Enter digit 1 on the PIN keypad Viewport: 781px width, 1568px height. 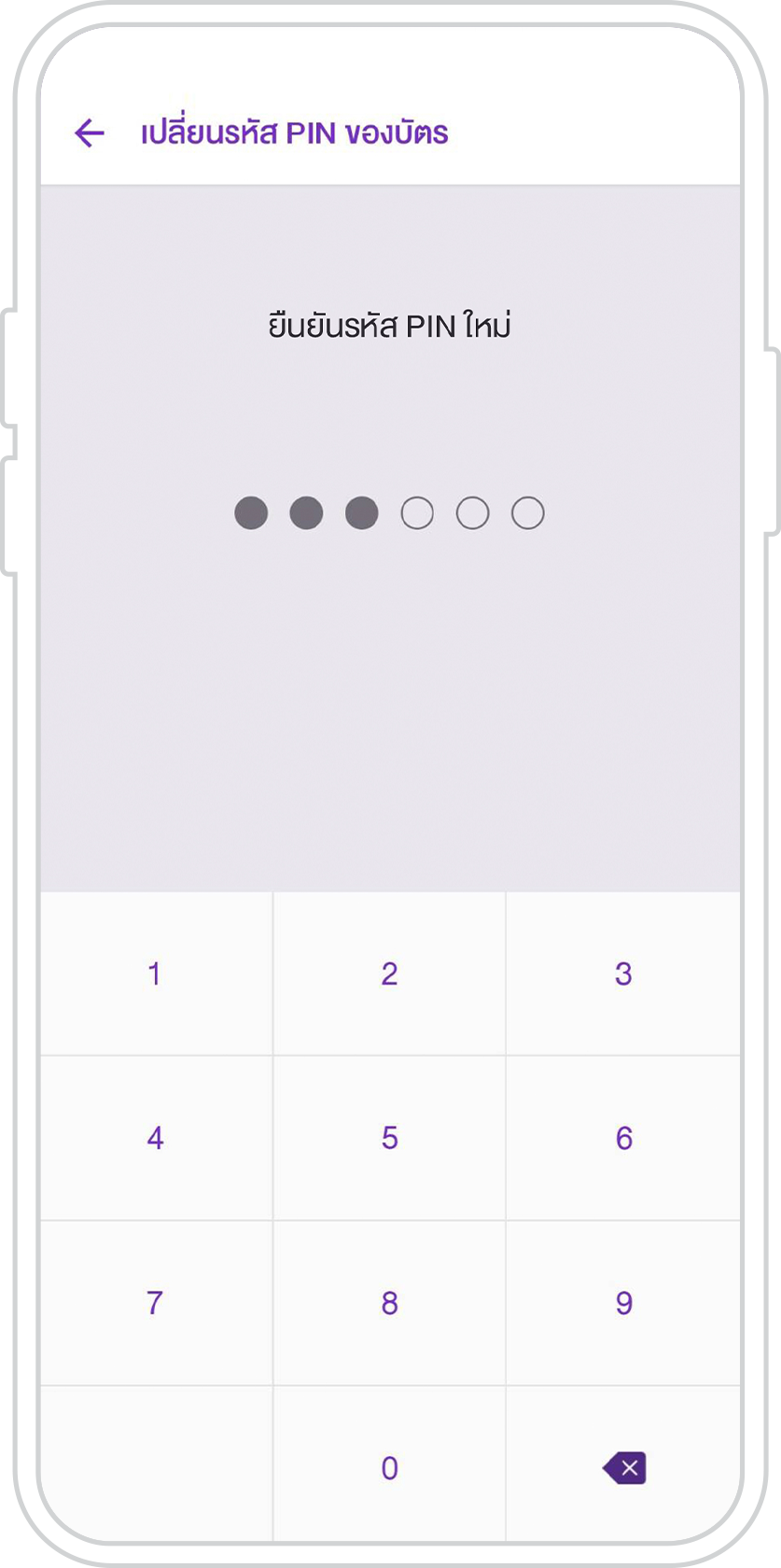click(x=156, y=973)
